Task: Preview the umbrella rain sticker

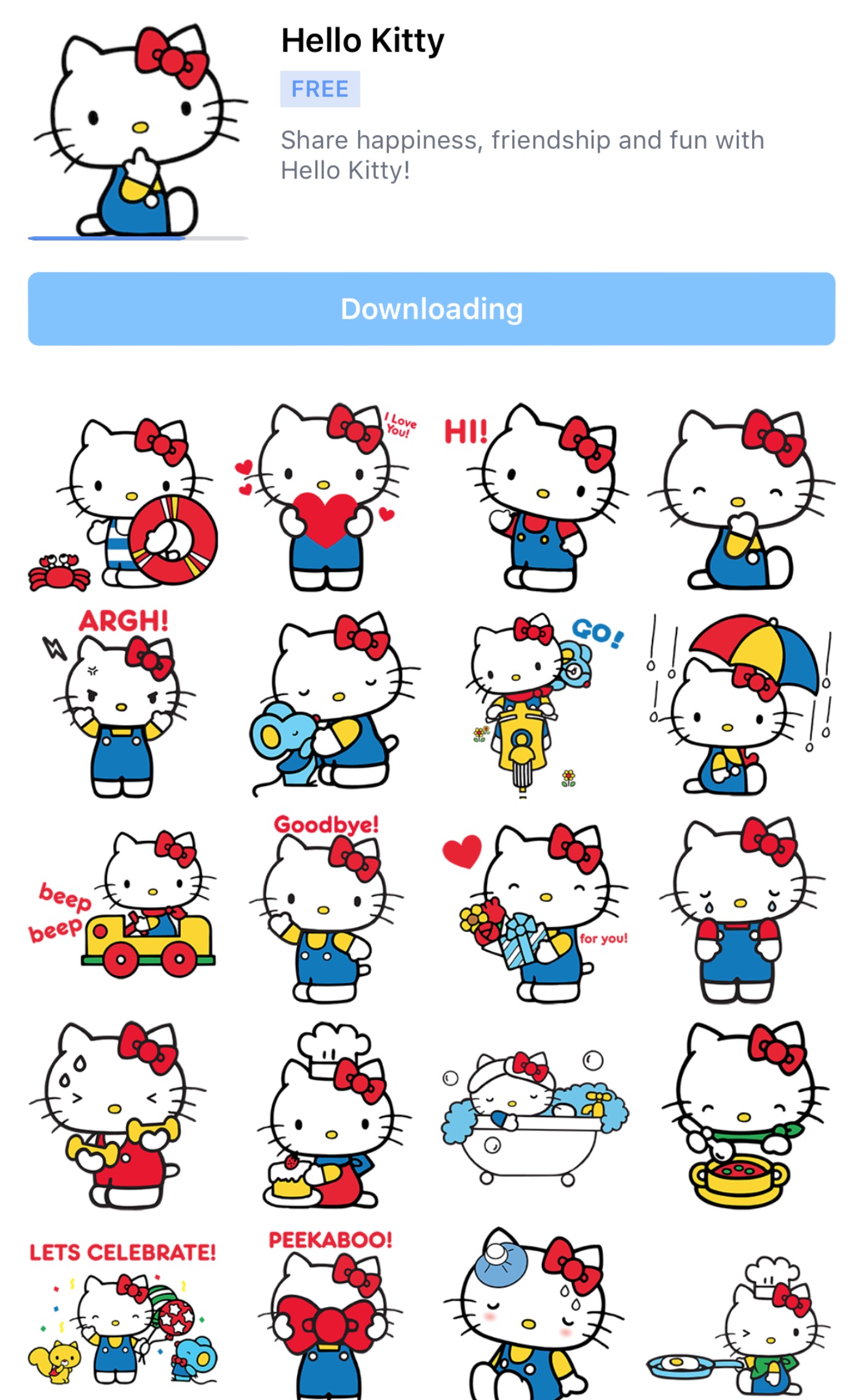Action: coord(741,704)
